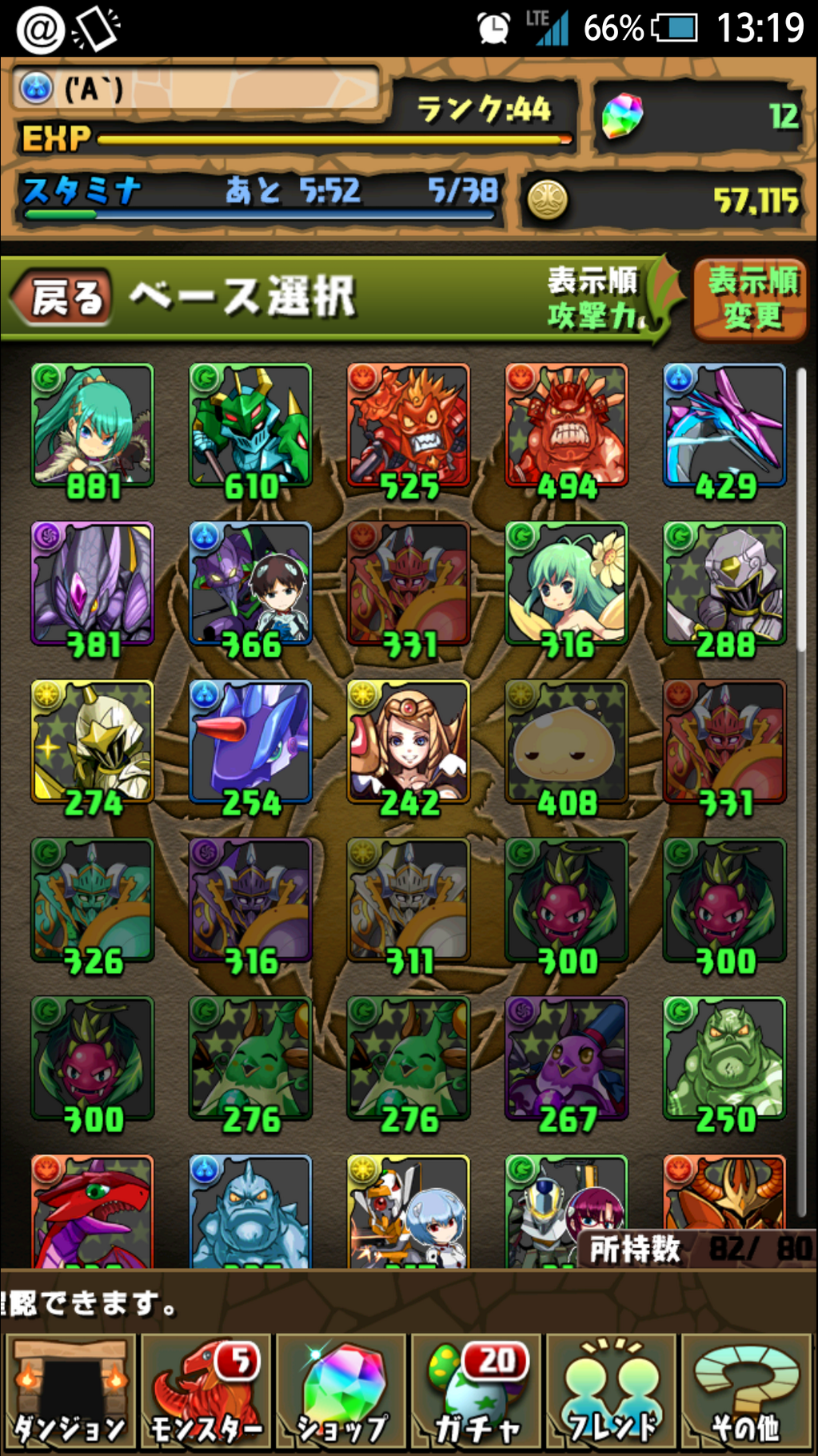This screenshot has height=1456, width=818.
Task: Tap the 戻る back button
Action: click(60, 297)
